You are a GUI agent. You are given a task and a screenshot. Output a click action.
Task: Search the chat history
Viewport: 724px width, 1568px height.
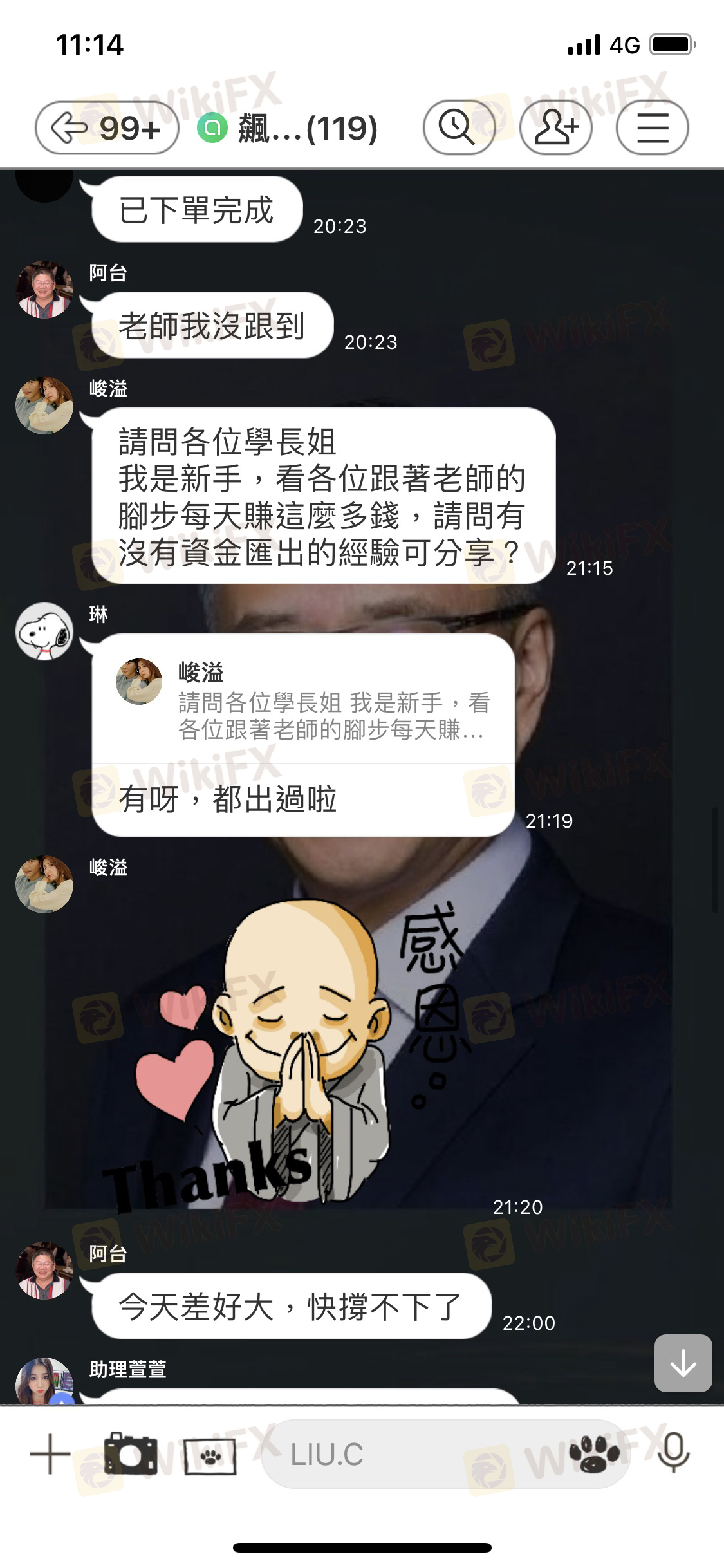coord(458,127)
